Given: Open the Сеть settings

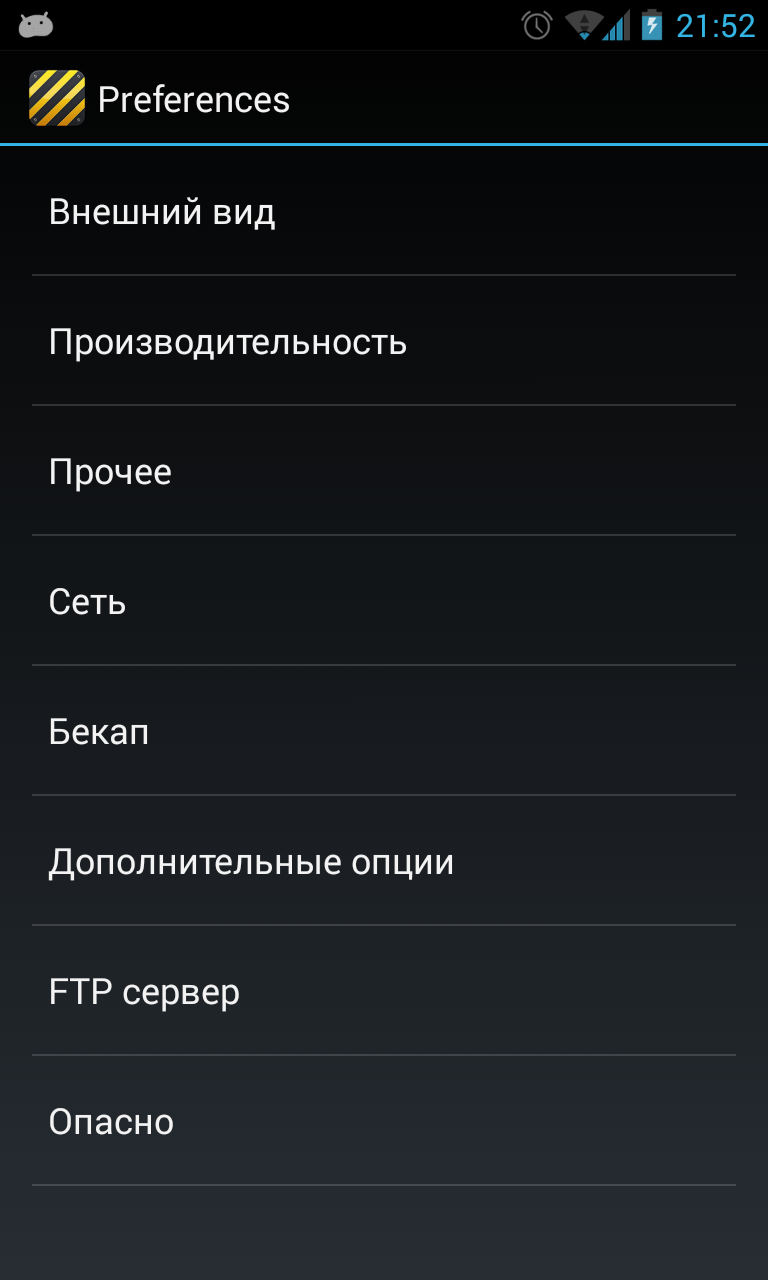Looking at the screenshot, I should click(384, 601).
